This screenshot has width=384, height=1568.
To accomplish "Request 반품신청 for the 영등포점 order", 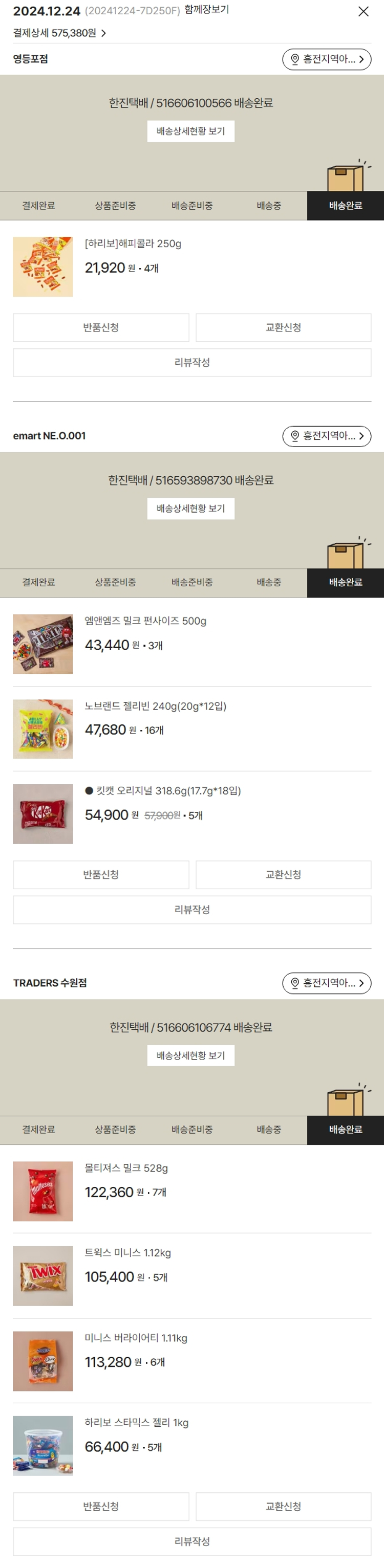I will click(101, 327).
